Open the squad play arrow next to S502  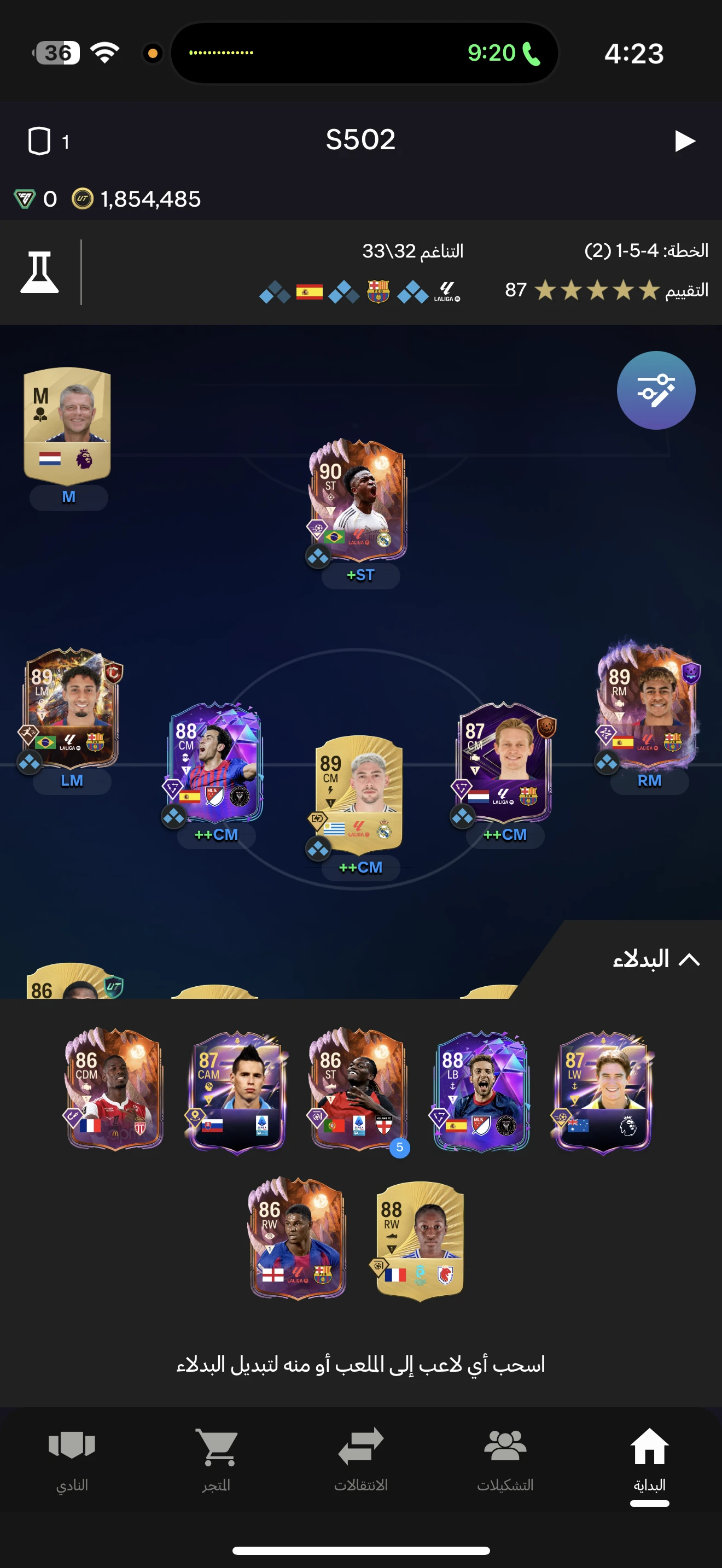(684, 141)
